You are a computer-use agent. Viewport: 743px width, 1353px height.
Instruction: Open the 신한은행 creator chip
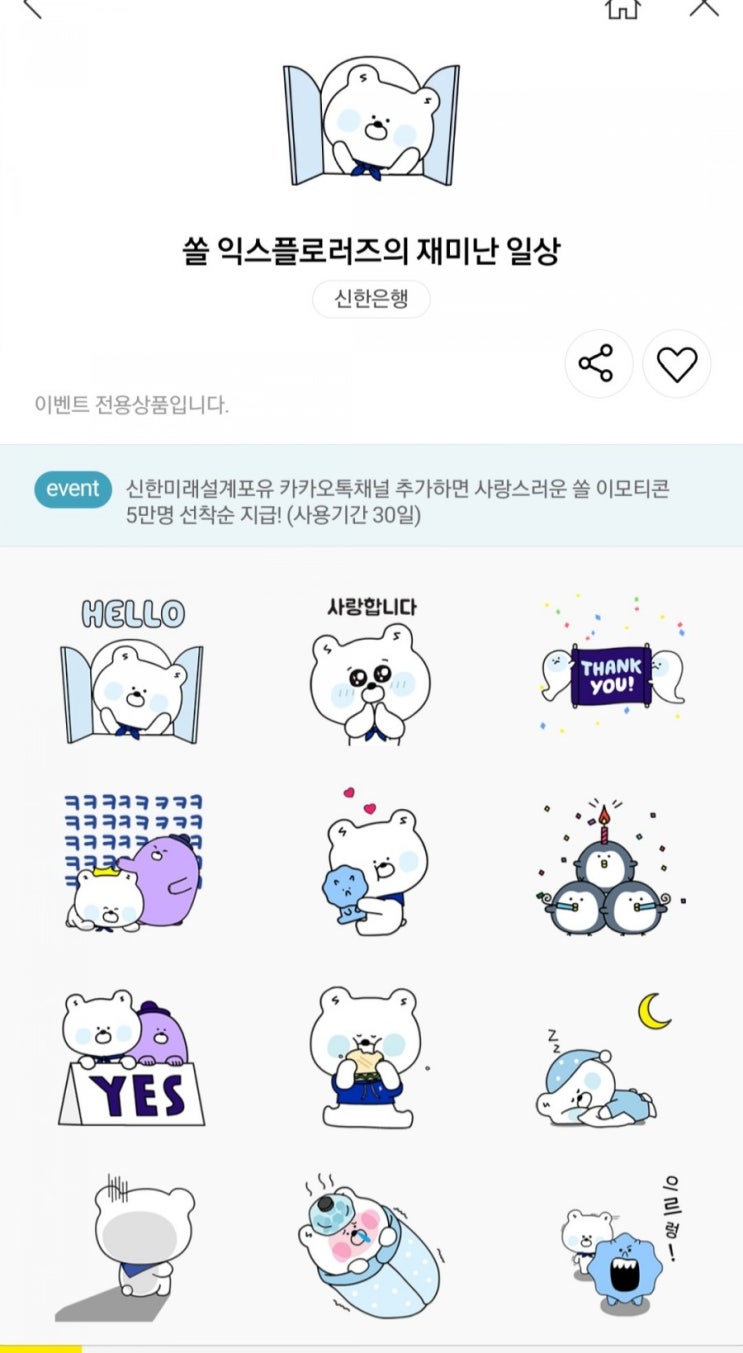click(x=371, y=299)
